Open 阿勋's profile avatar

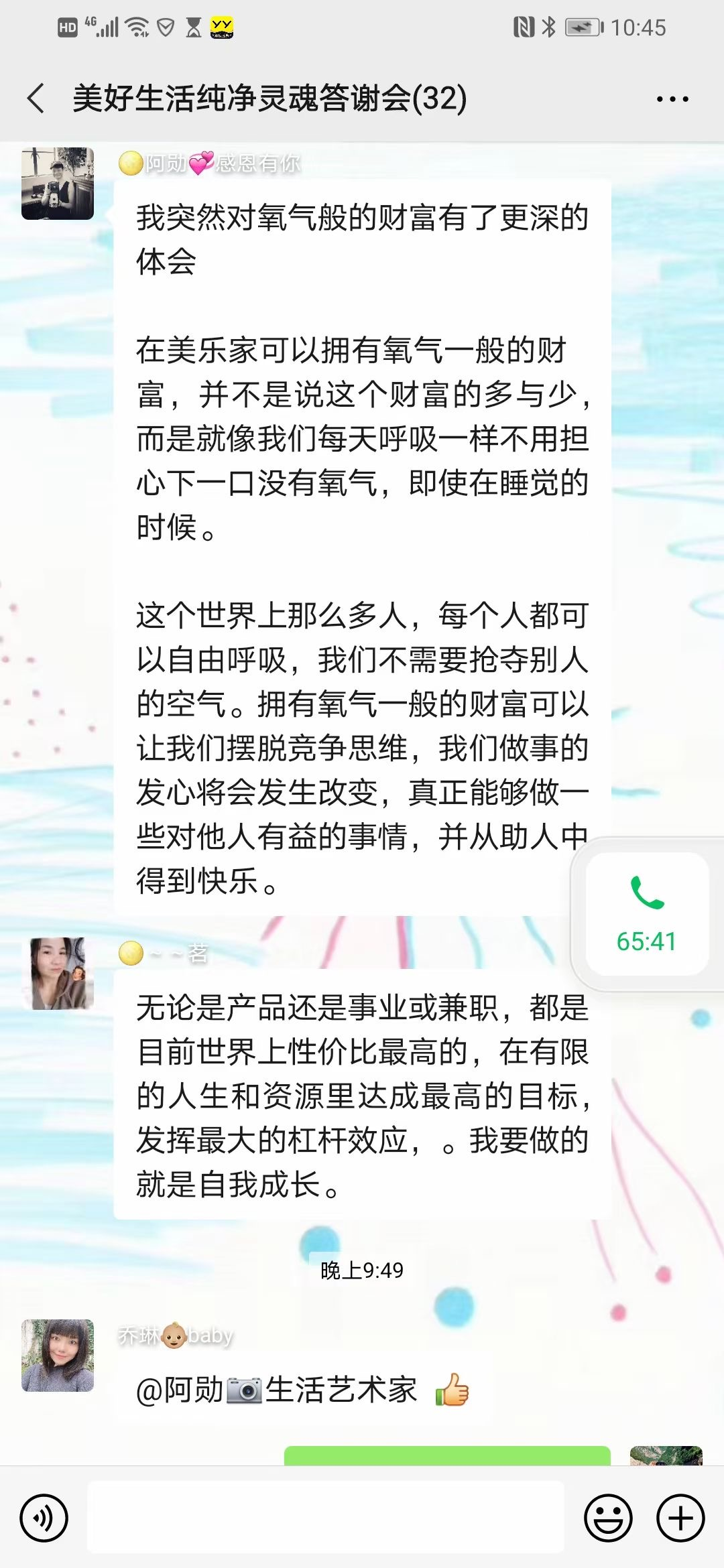point(58,184)
